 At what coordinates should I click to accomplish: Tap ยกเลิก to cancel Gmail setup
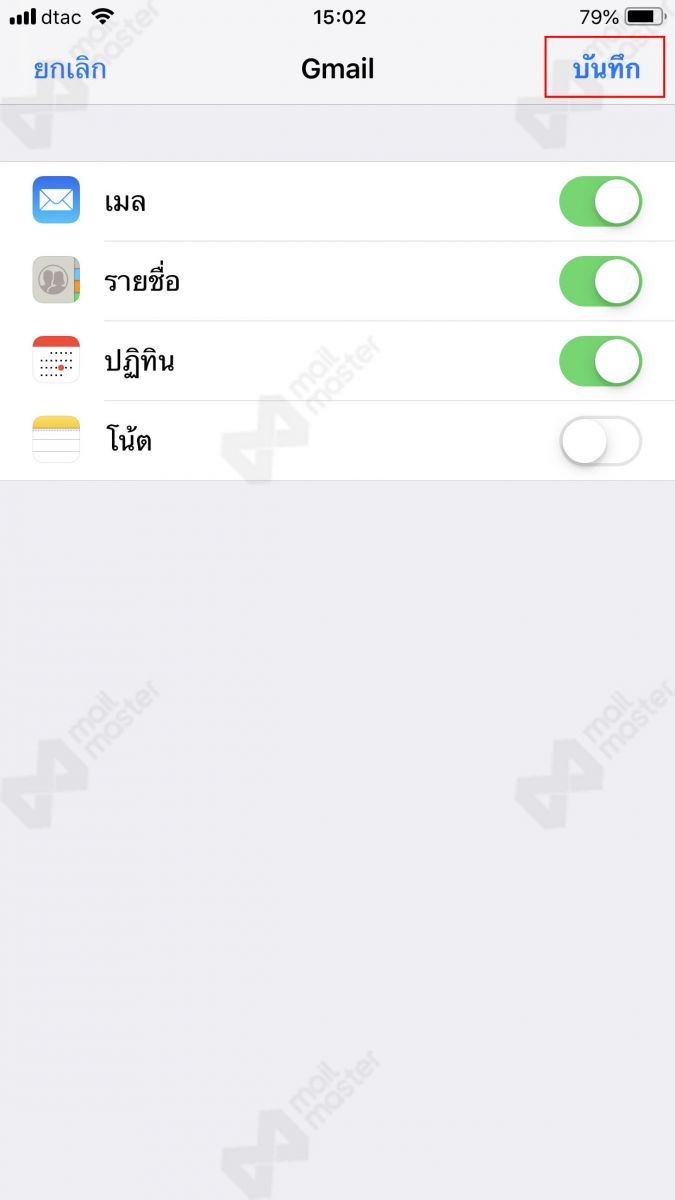(x=70, y=69)
